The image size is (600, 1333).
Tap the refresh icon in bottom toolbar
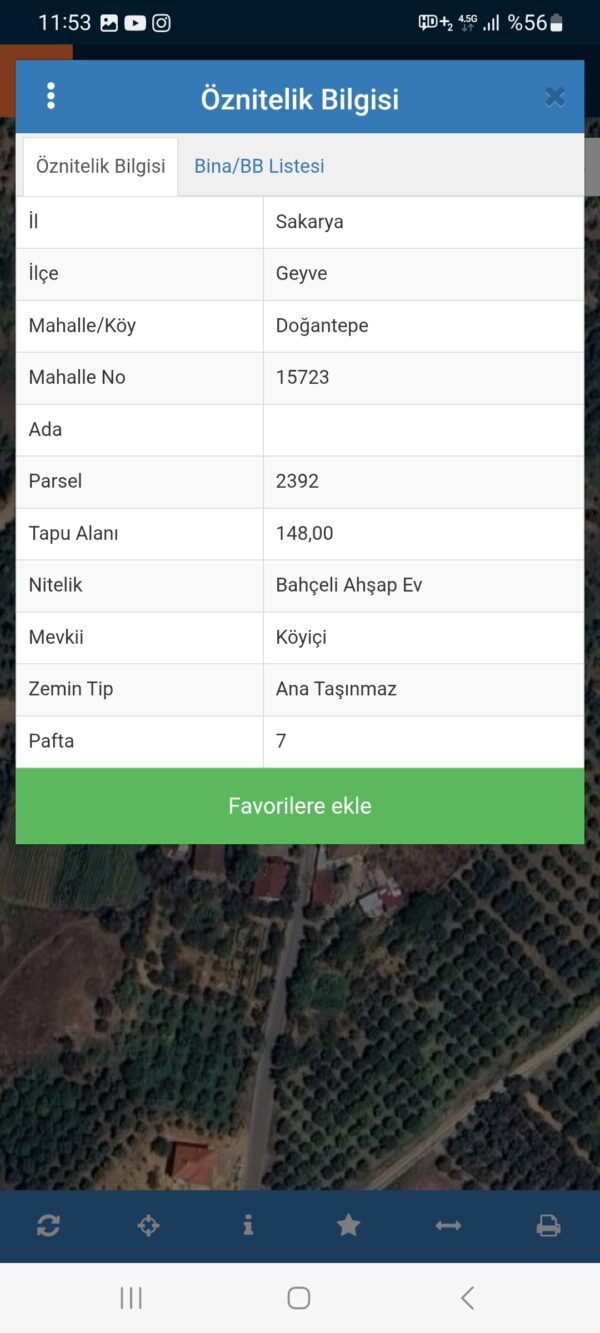48,1225
